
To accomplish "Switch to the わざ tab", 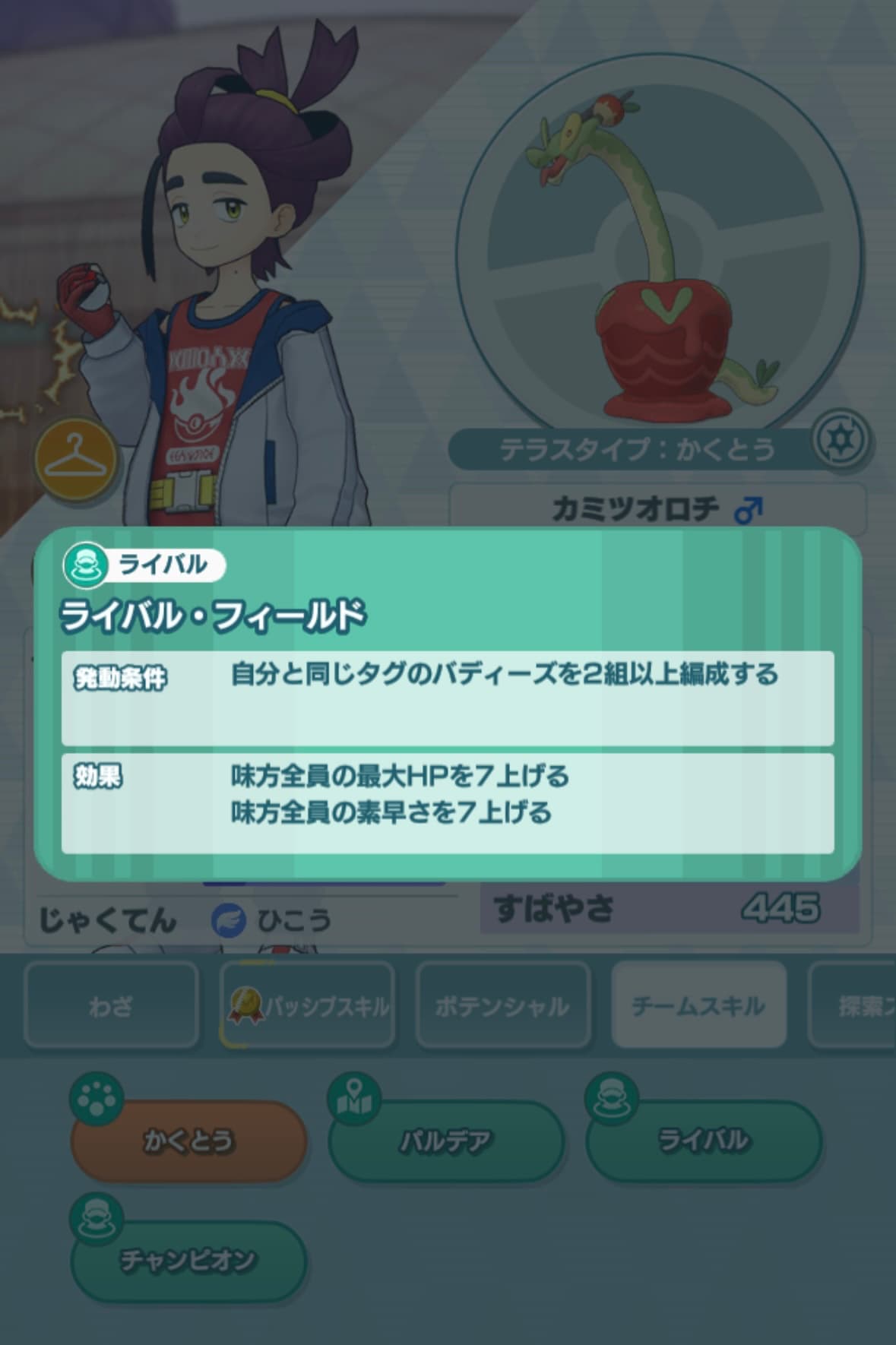I will pyautogui.click(x=111, y=1006).
